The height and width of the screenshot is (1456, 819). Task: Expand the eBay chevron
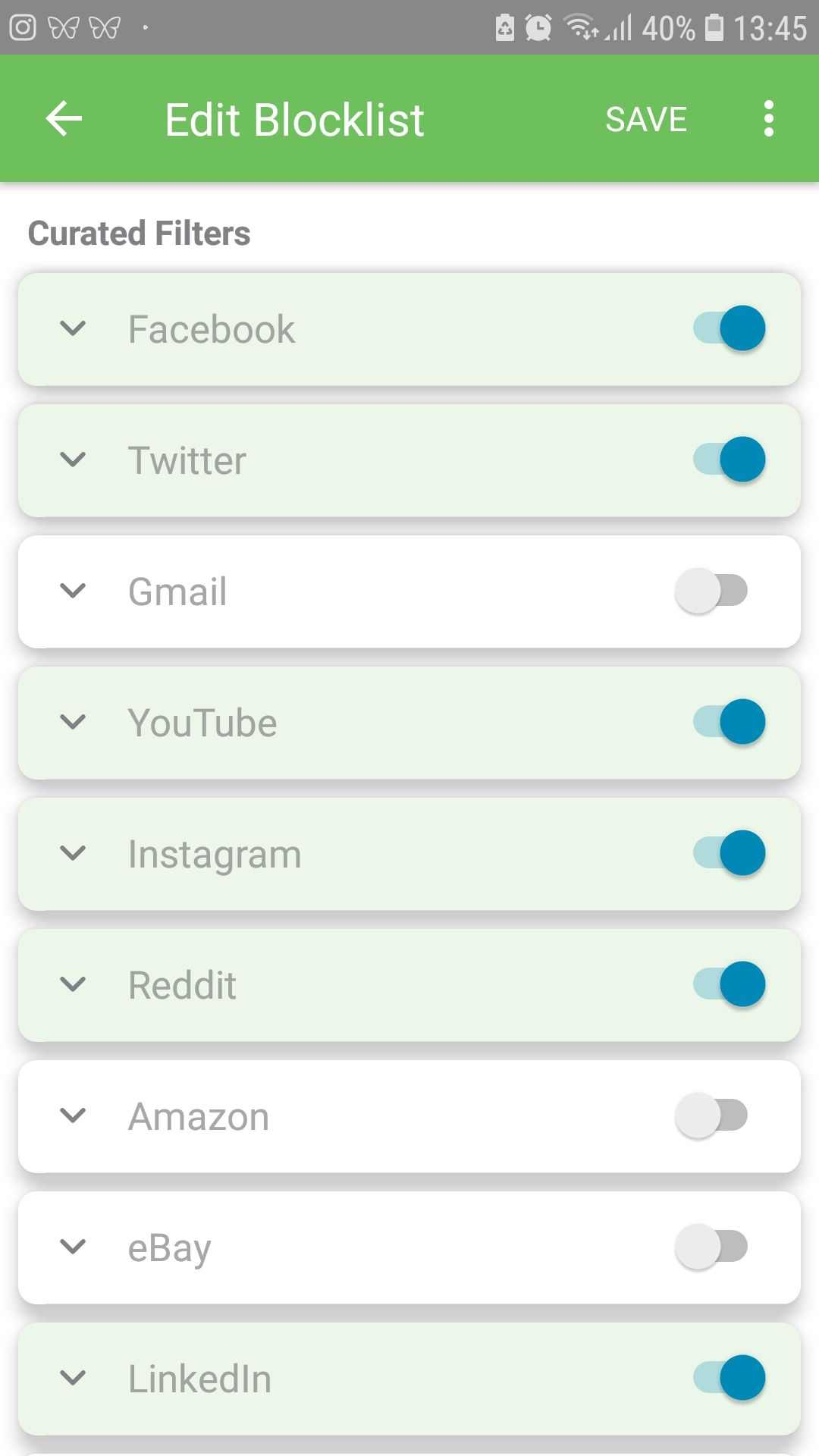point(73,1247)
